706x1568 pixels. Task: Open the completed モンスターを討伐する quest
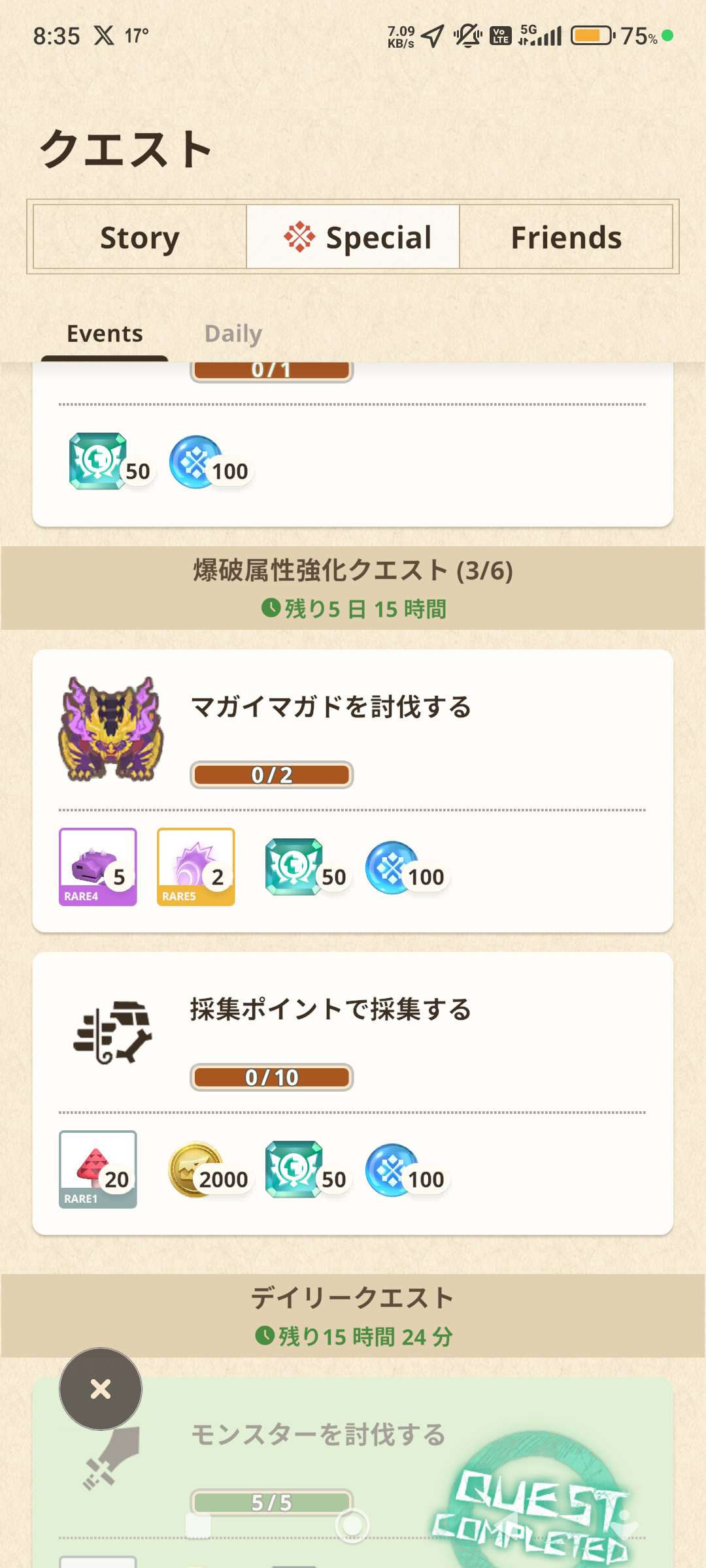point(353,1457)
